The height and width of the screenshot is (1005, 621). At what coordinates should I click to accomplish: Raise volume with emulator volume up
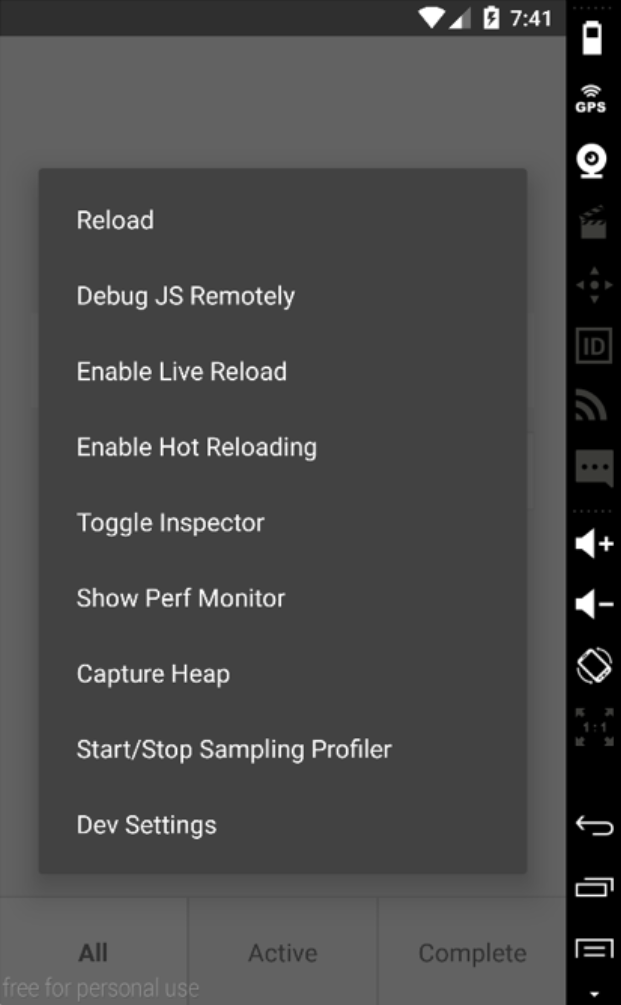pos(594,544)
